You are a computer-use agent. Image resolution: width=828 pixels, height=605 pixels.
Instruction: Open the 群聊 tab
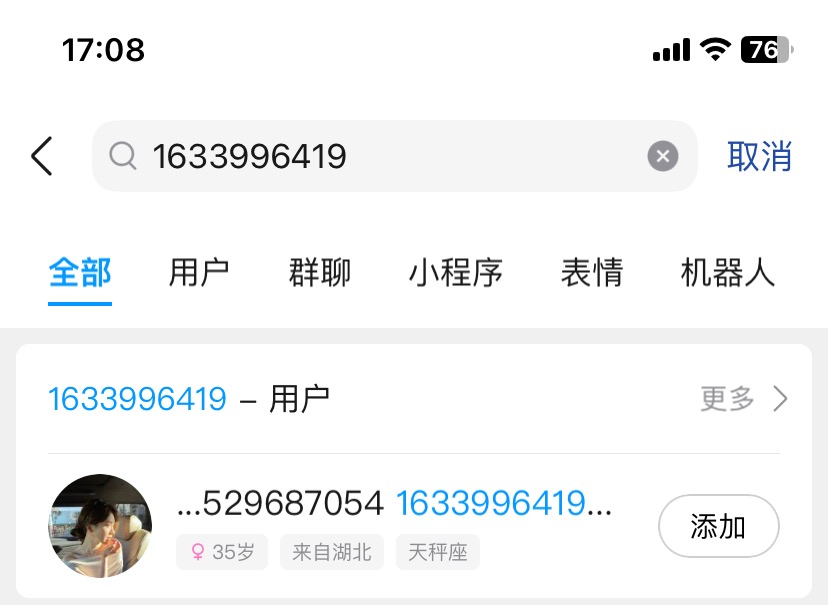click(x=320, y=272)
